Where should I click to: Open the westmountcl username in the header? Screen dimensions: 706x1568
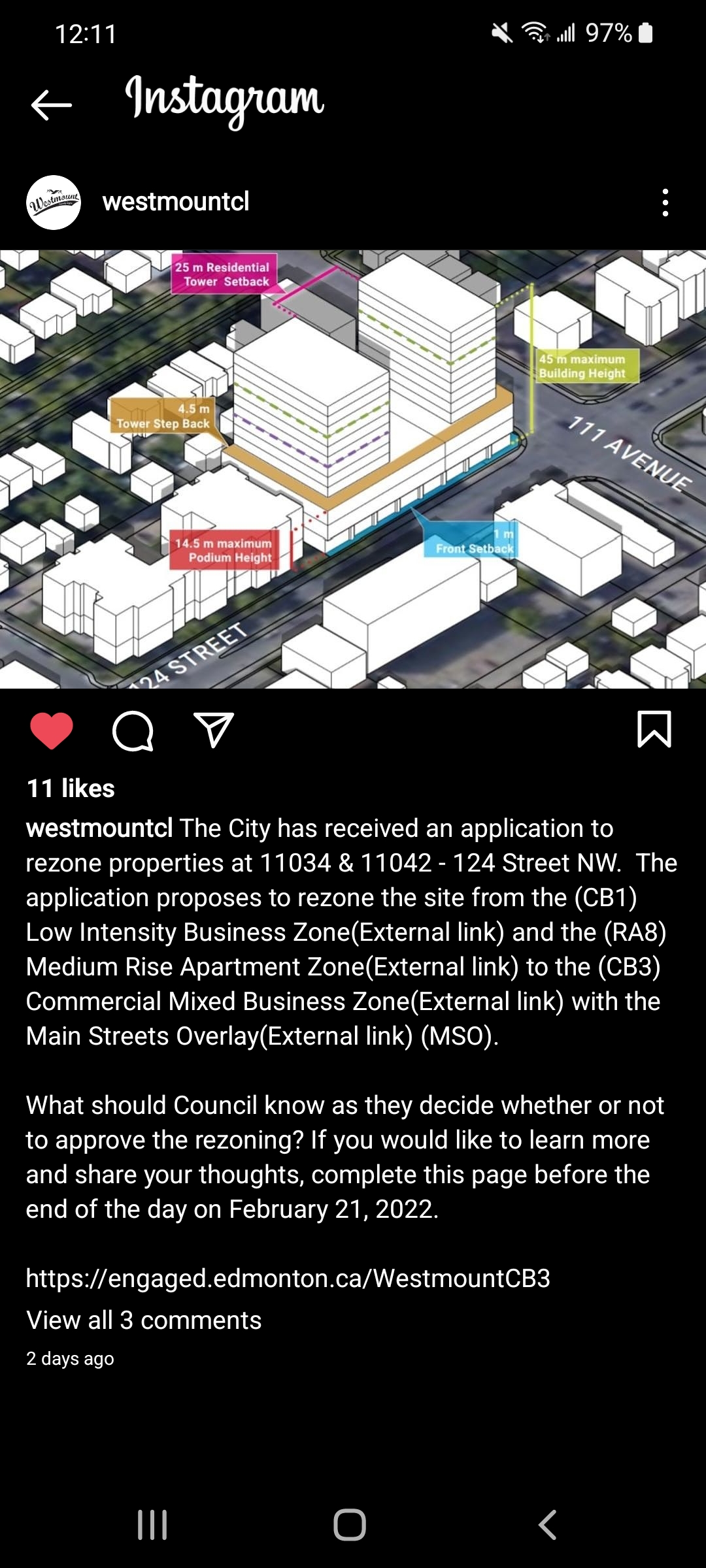(176, 202)
